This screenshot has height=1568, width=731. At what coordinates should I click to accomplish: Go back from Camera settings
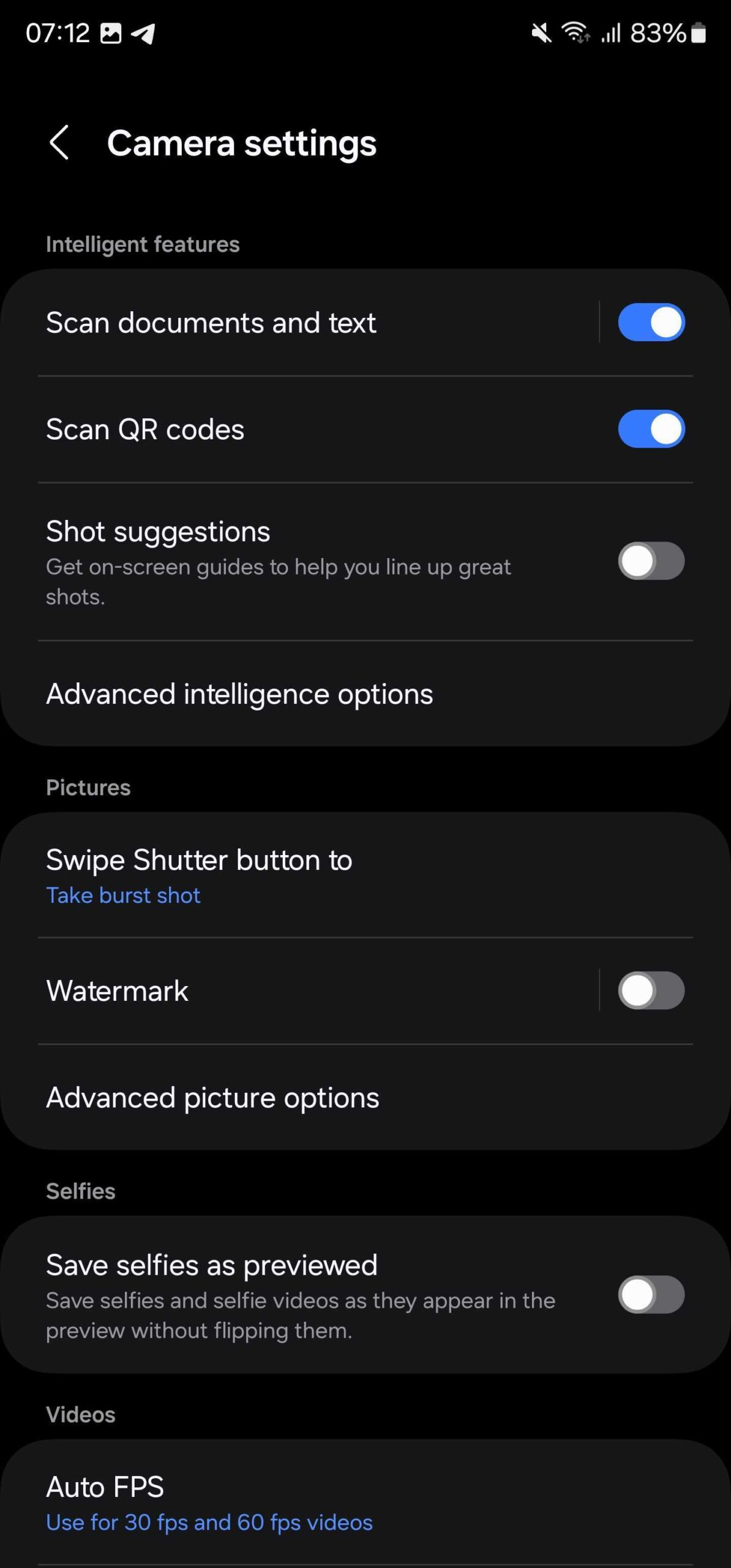click(x=59, y=143)
